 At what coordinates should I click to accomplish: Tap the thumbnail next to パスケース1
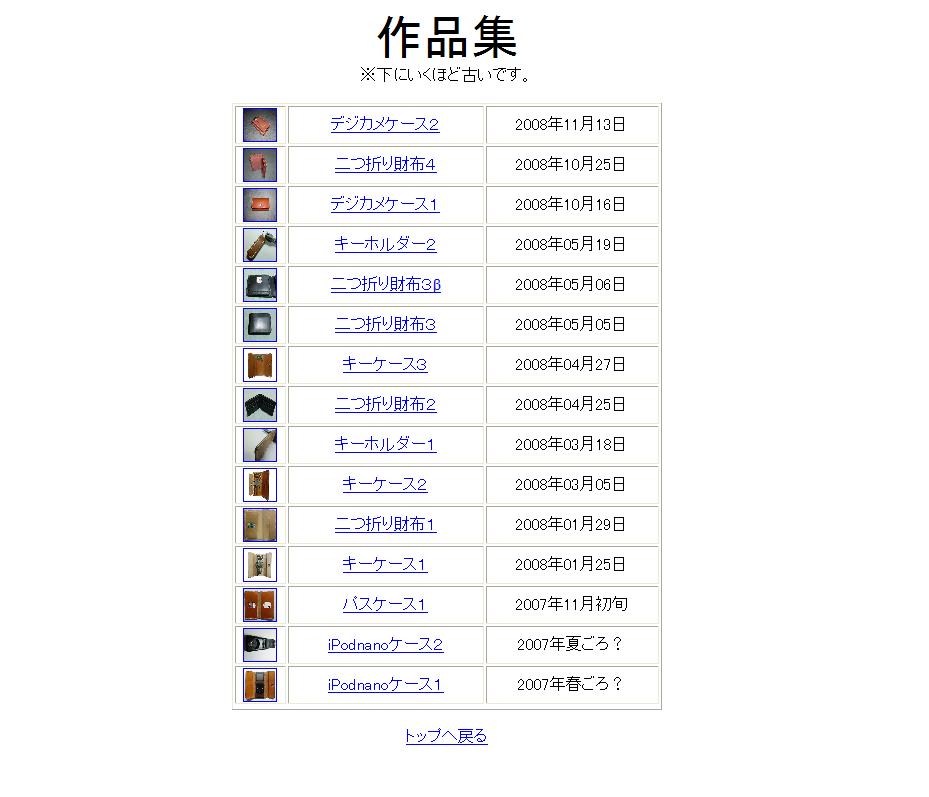260,605
